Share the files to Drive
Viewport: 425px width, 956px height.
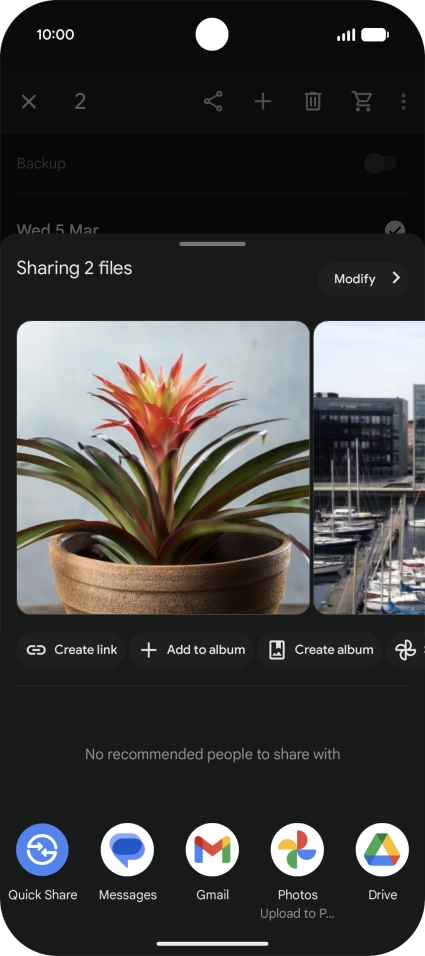pyautogui.click(x=382, y=862)
